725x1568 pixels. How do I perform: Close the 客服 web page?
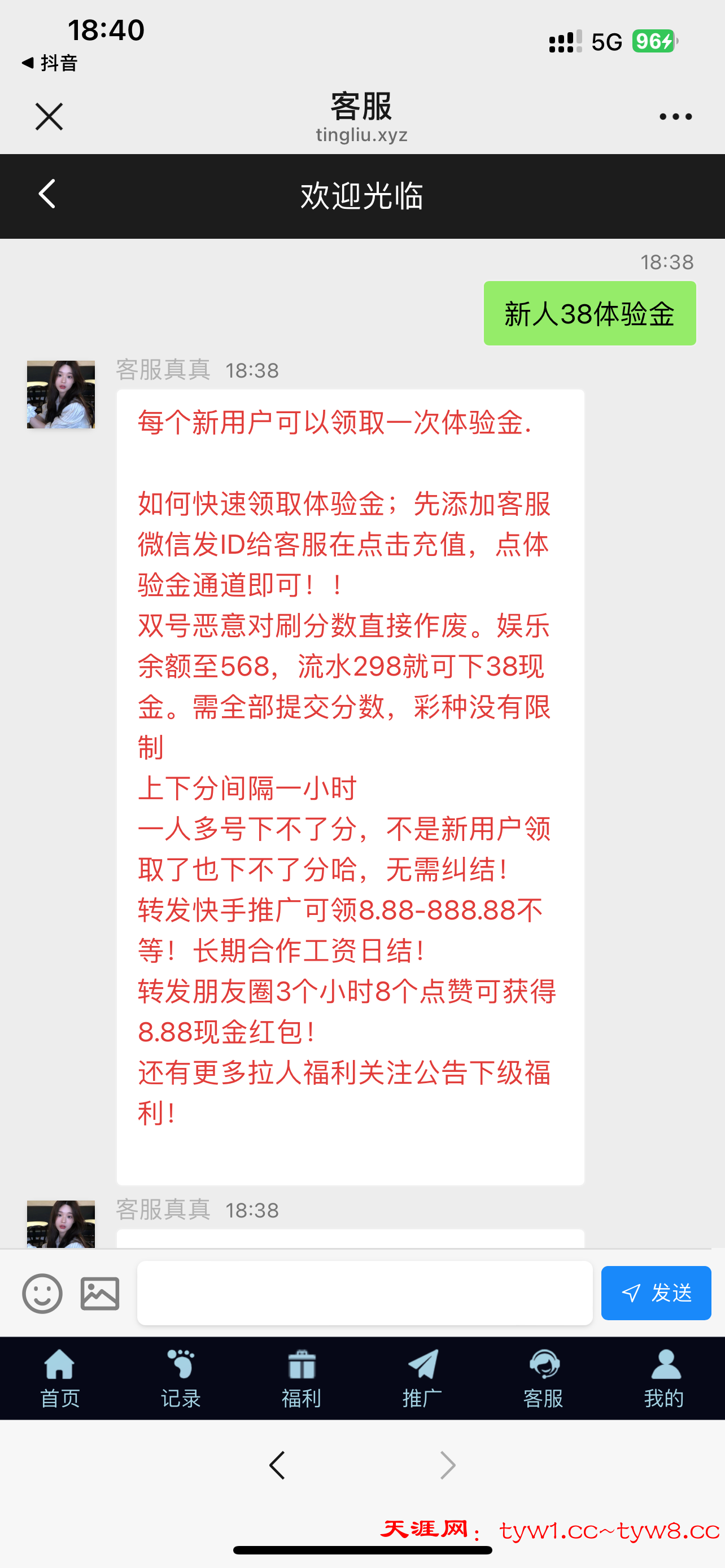click(x=49, y=116)
